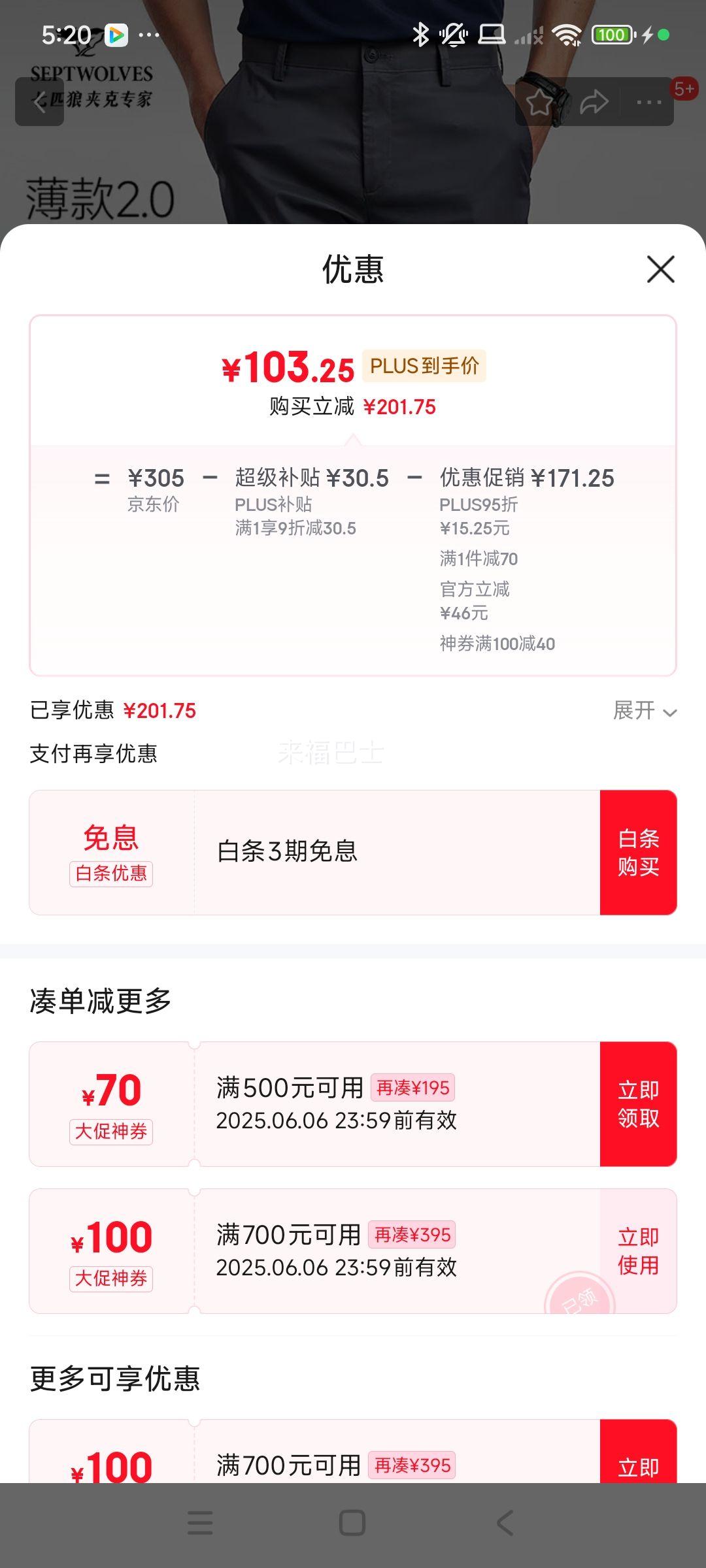Screen dimensions: 706x1568
Task: Use the ¥100 coupon under 凑单减更多
Action: pos(638,1250)
